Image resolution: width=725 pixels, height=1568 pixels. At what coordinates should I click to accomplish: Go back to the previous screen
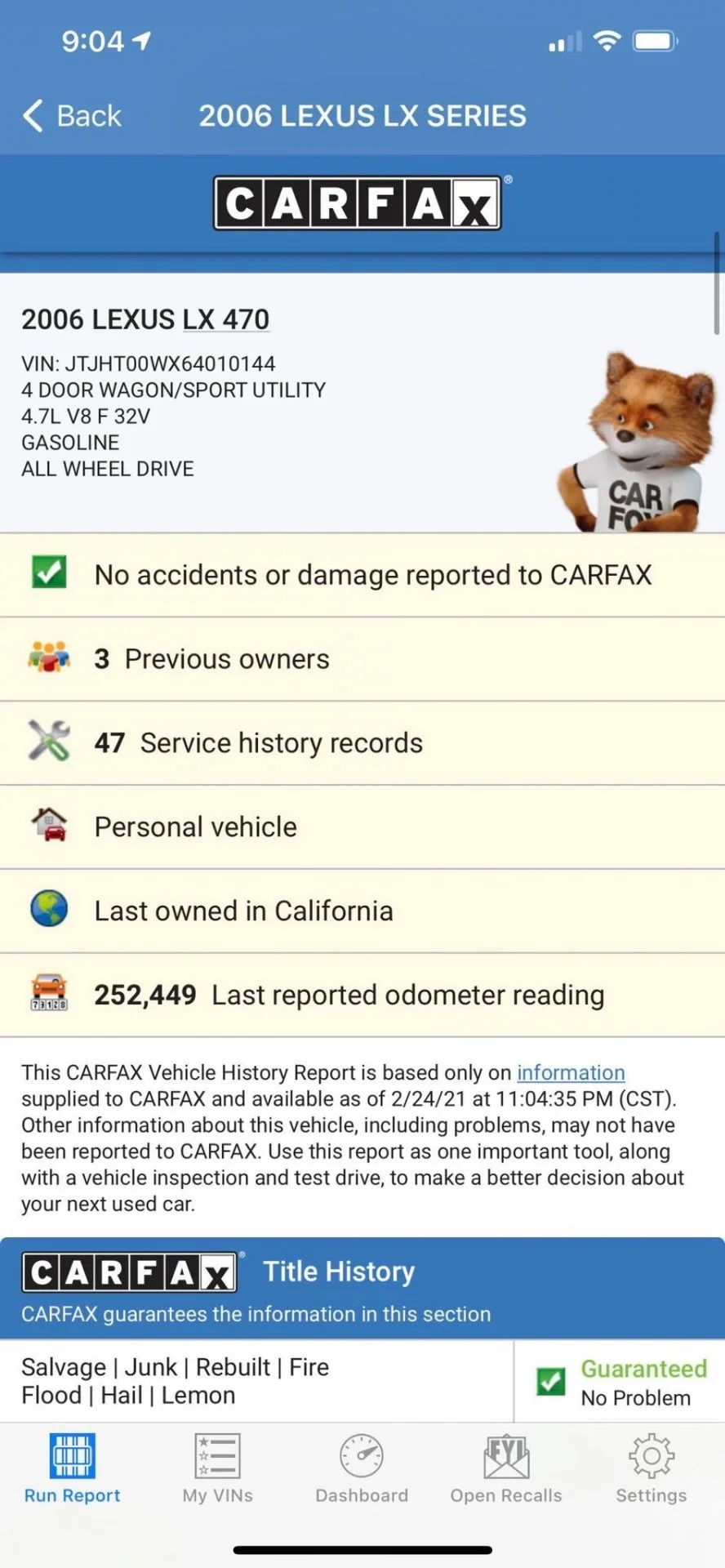click(x=72, y=116)
